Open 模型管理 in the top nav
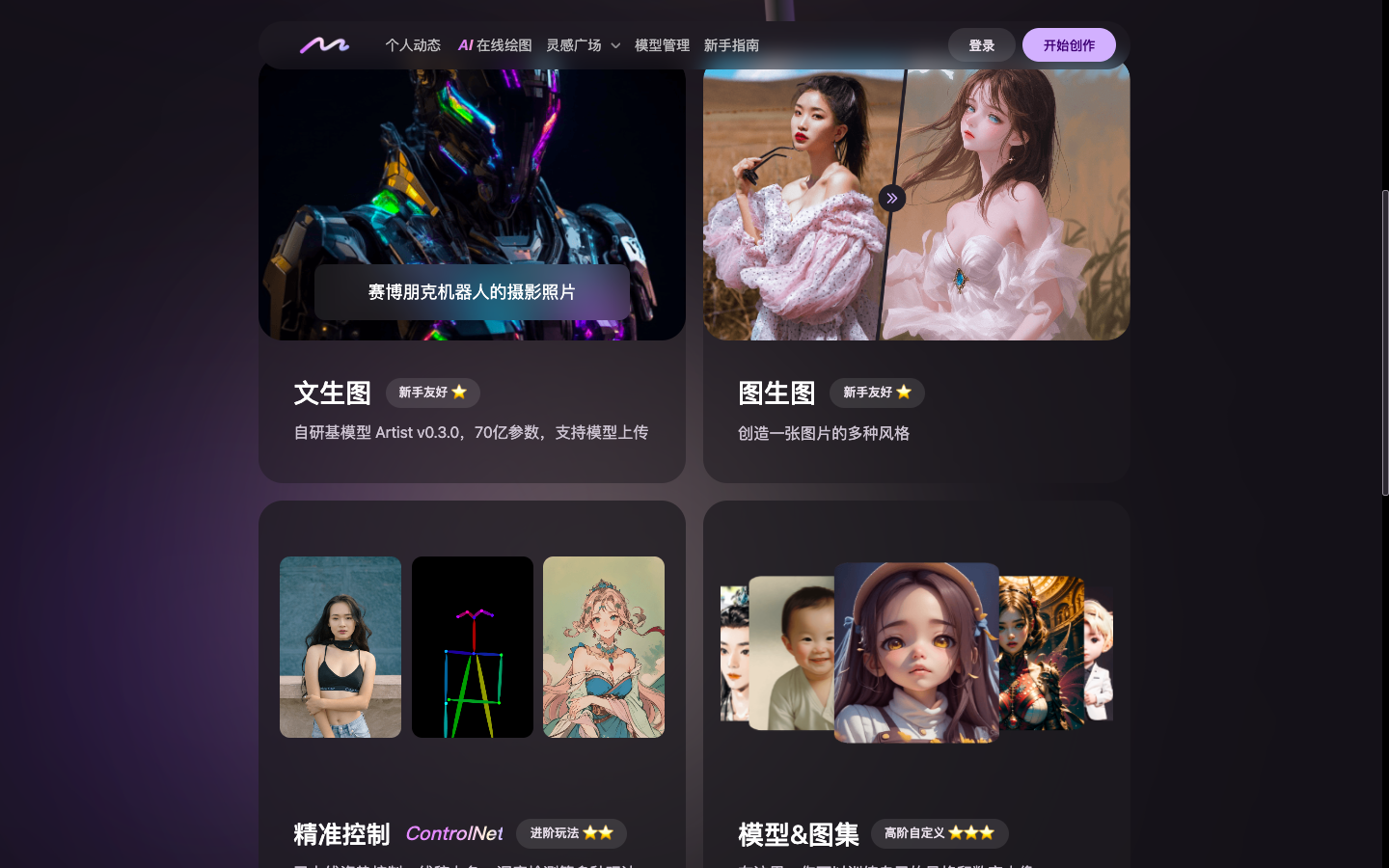Image resolution: width=1389 pixels, height=868 pixels. [x=662, y=45]
